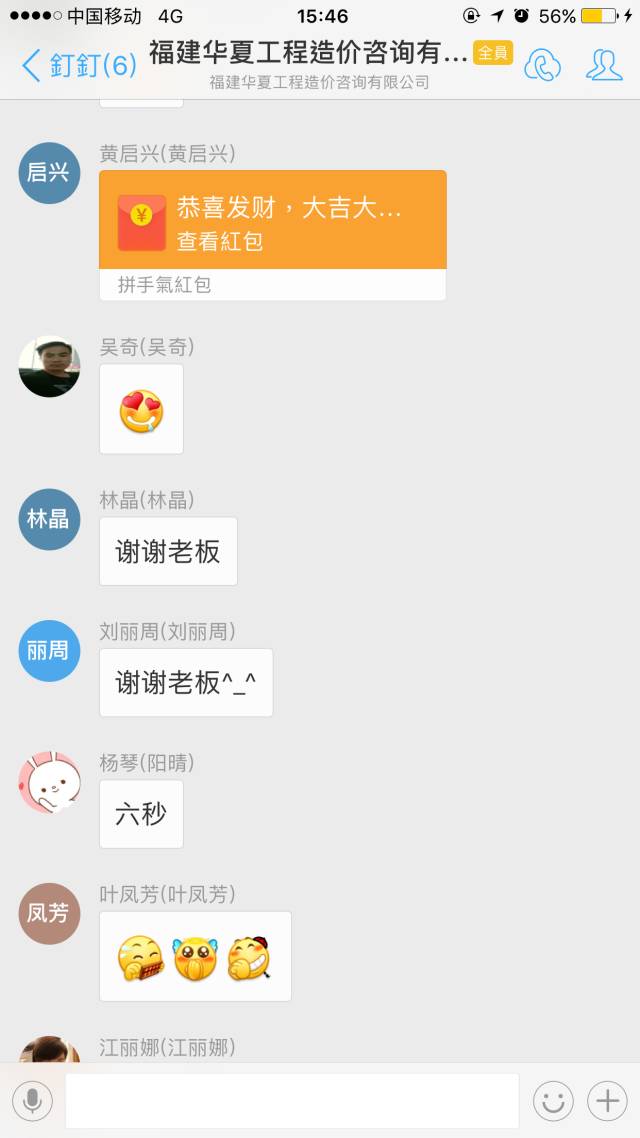This screenshot has height=1138, width=640.
Task: Tap 刘丽周's avatar
Action: click(49, 651)
